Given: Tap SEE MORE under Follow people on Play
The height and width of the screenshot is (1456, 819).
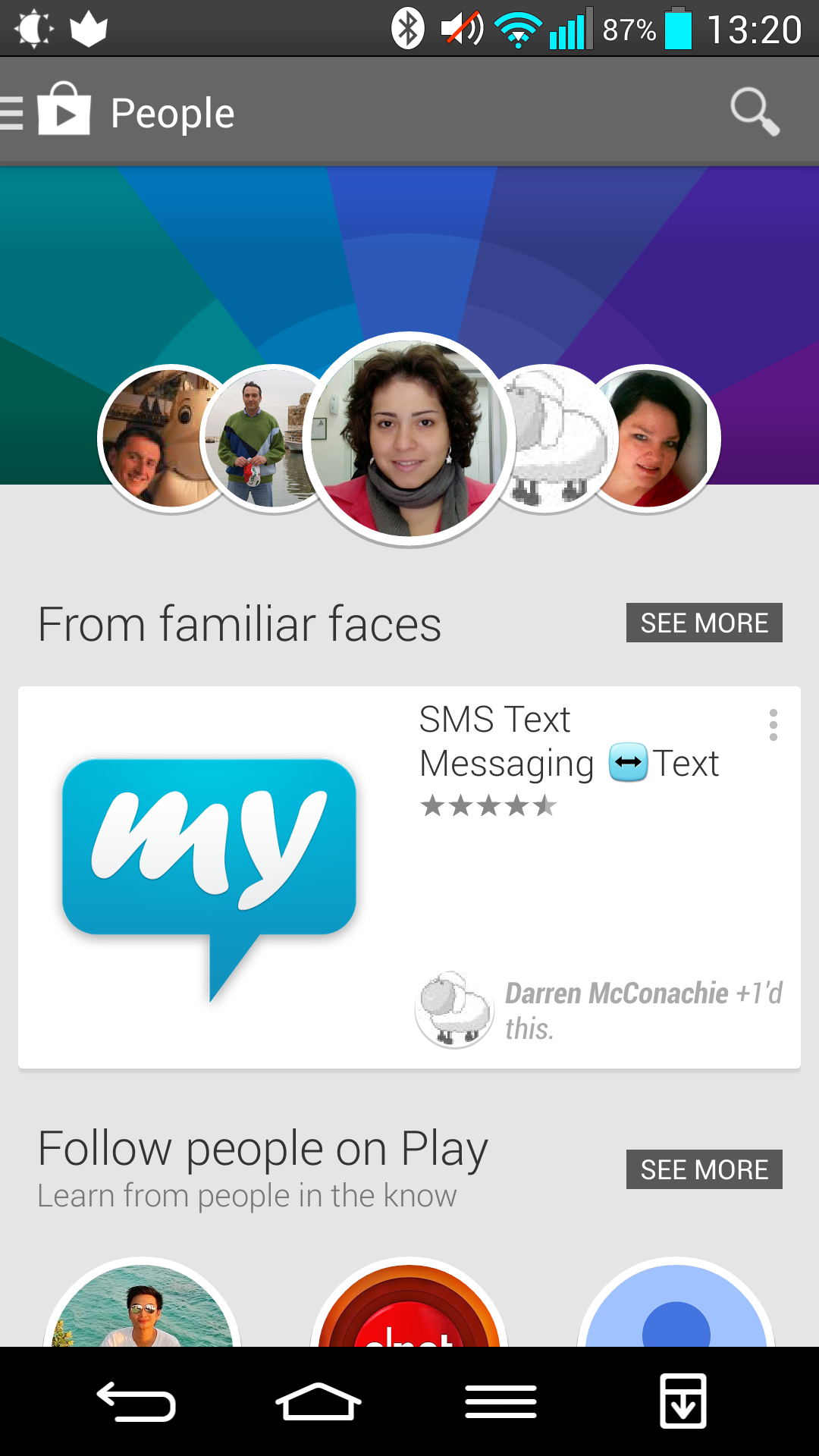Looking at the screenshot, I should (x=704, y=1169).
